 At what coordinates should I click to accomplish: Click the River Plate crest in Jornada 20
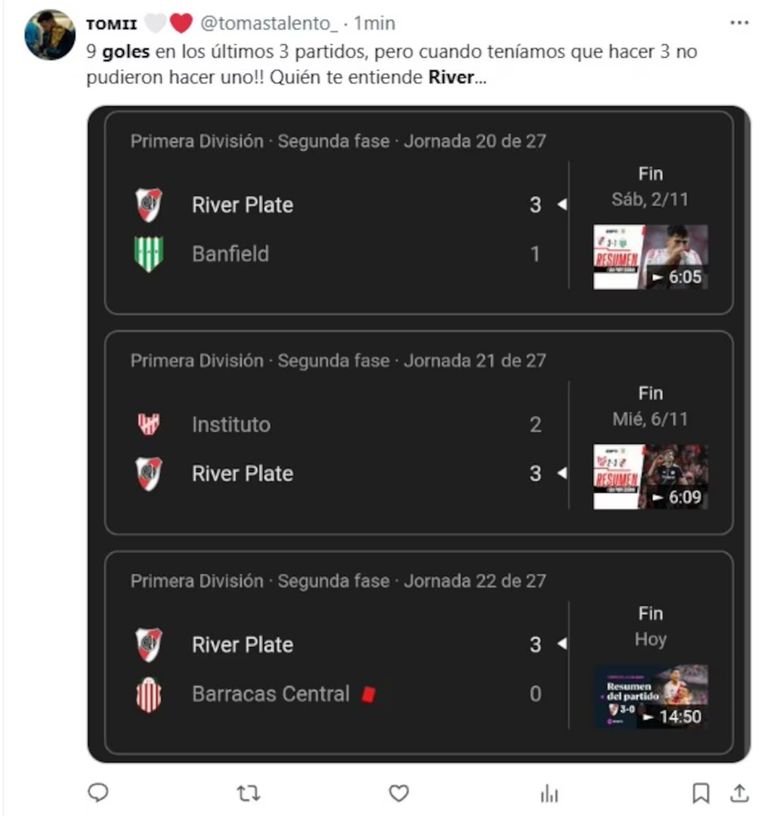(x=150, y=205)
